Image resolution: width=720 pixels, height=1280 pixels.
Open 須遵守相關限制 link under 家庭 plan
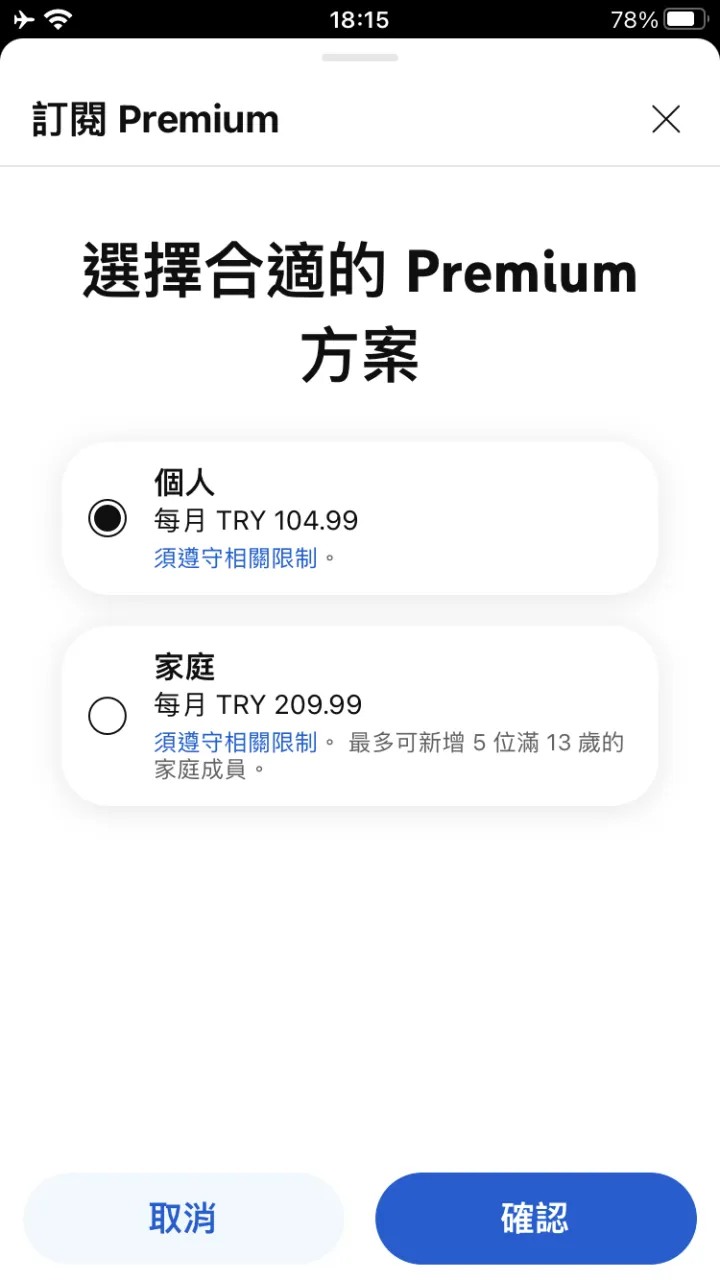pos(238,742)
